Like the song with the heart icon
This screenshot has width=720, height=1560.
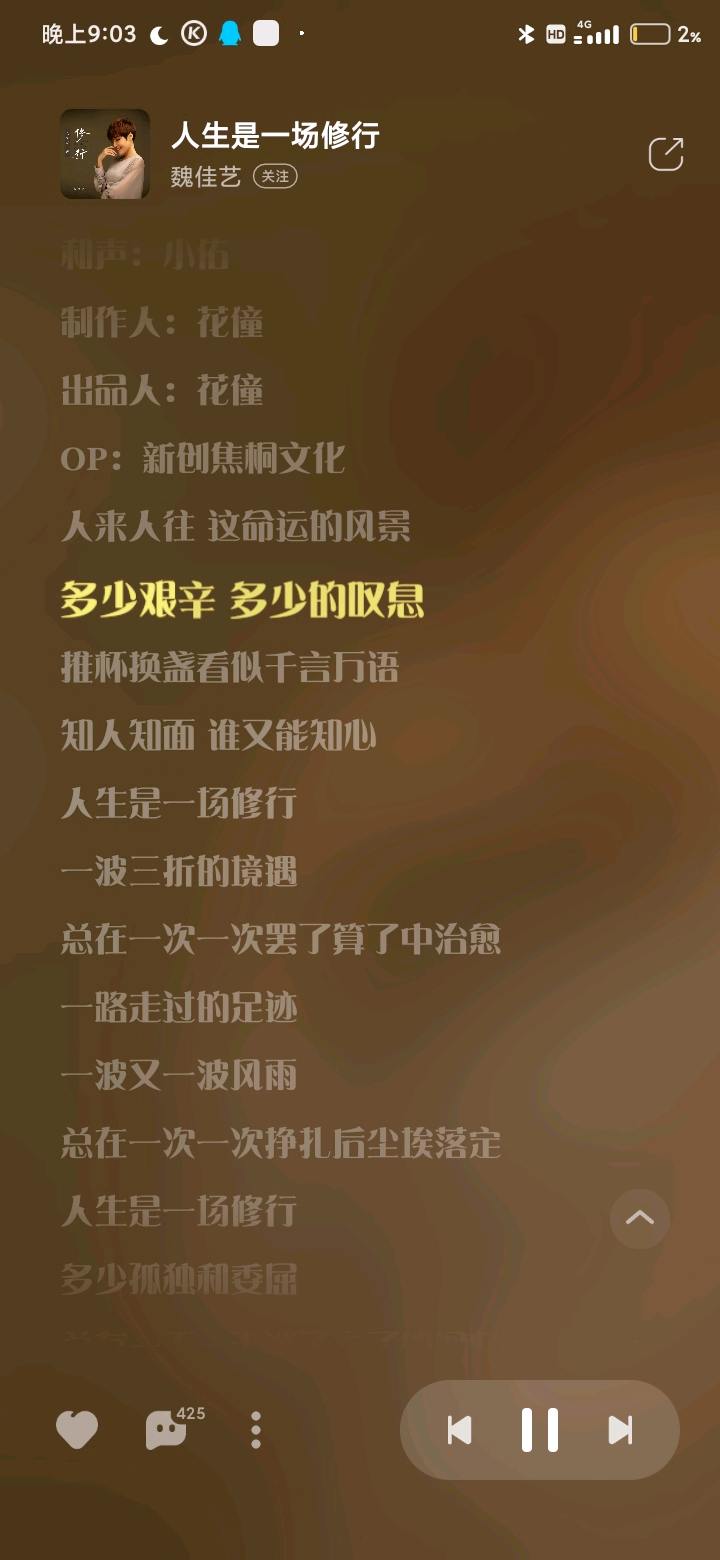[77, 1430]
